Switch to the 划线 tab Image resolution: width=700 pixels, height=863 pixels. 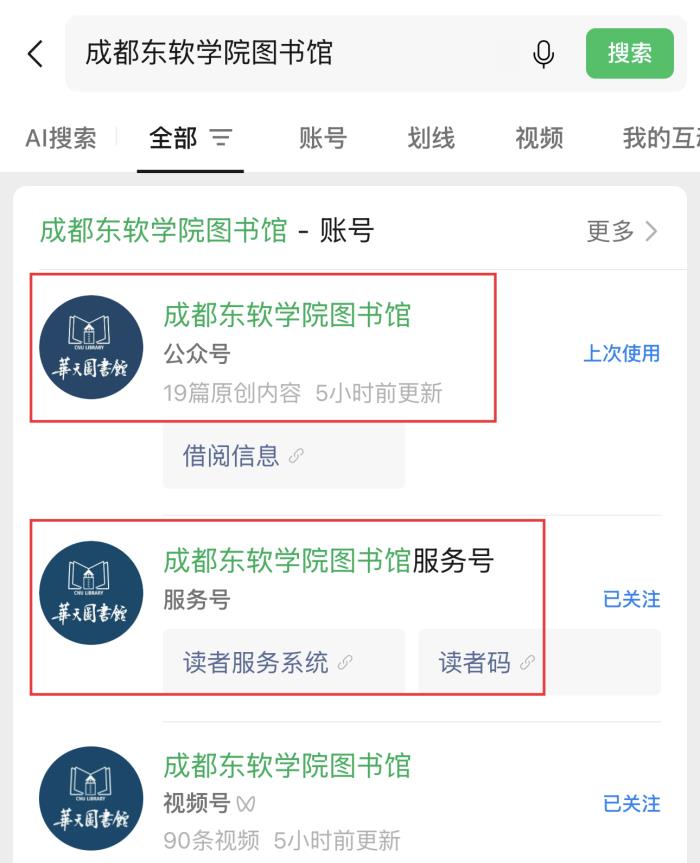[x=431, y=138]
